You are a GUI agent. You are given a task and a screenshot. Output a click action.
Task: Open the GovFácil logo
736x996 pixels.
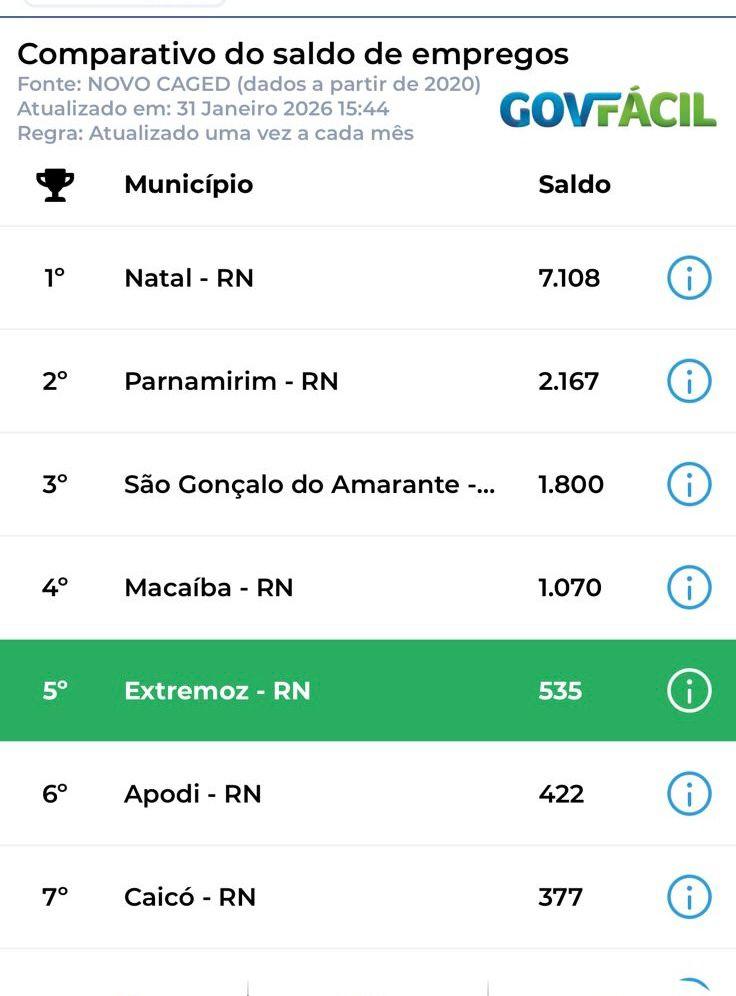(x=607, y=111)
